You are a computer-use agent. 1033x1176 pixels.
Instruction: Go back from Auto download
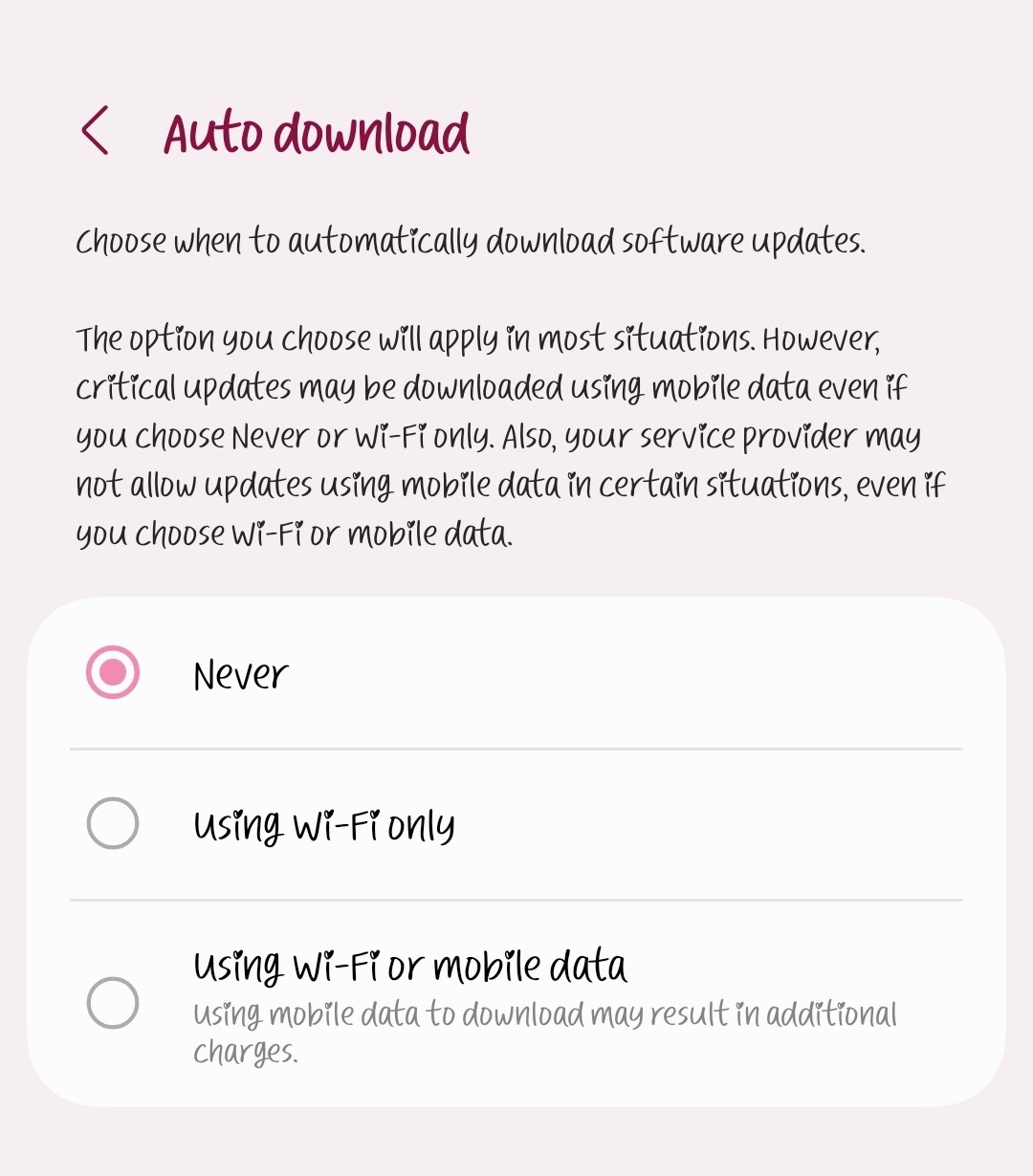tap(95, 131)
